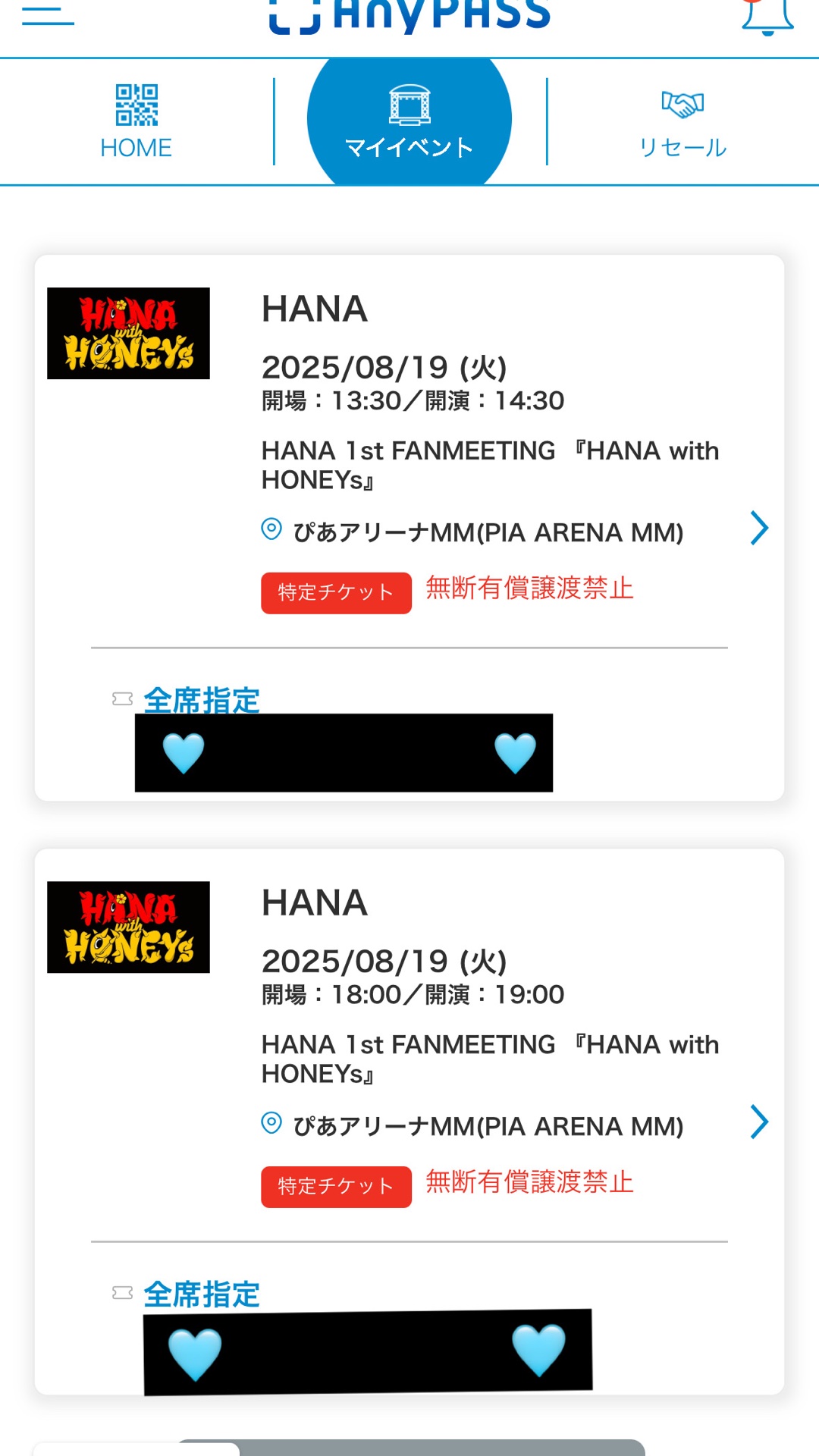Tap the chevron on the 13:30 doors event
Viewport: 819px width, 1456px height.
(759, 528)
